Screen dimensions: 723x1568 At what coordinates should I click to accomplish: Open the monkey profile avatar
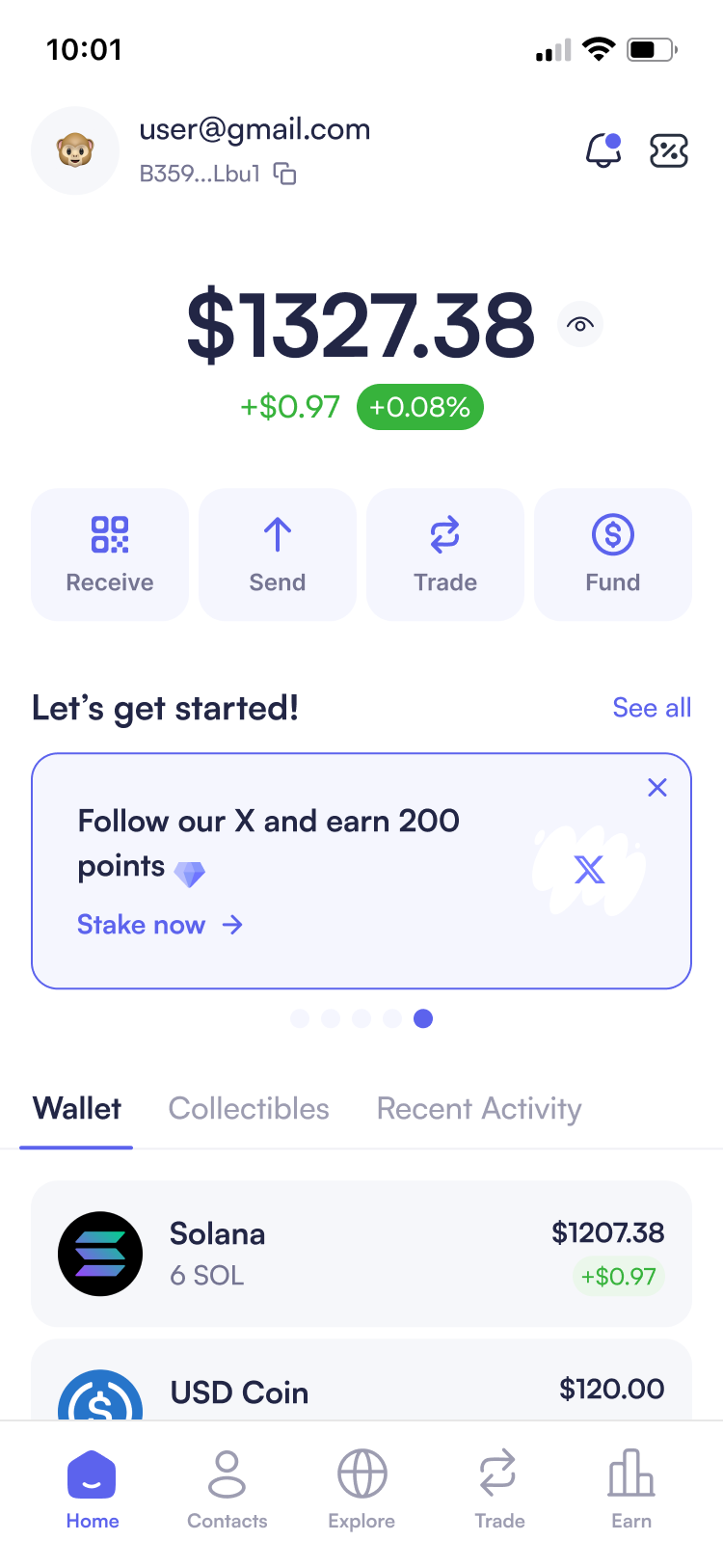75,150
